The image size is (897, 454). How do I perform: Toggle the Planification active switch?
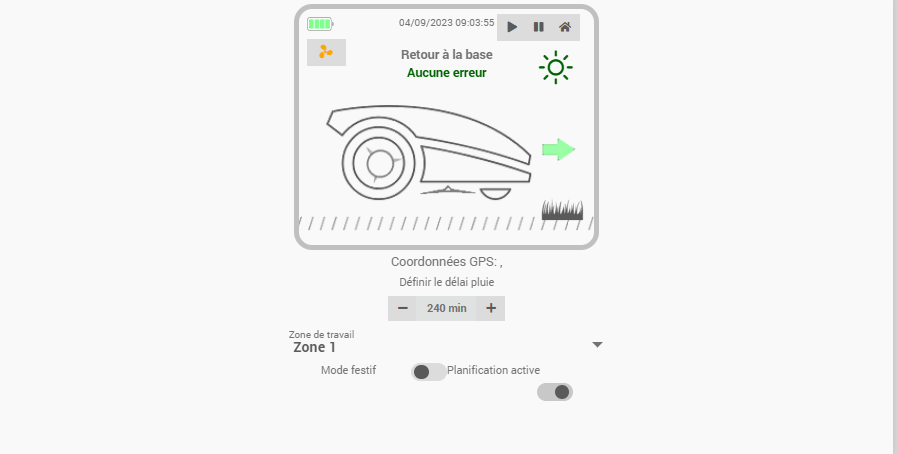click(x=555, y=392)
